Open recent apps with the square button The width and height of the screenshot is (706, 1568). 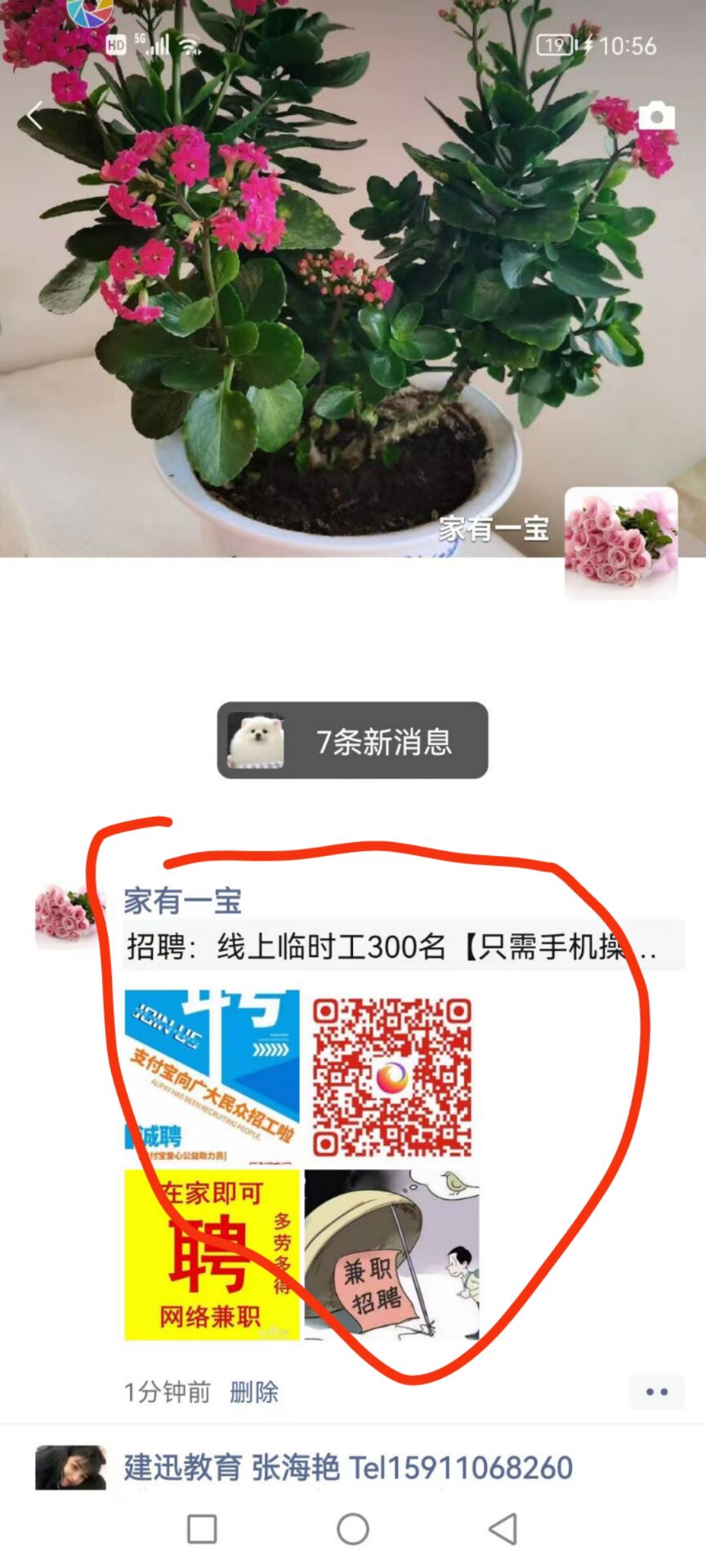pyautogui.click(x=202, y=1529)
